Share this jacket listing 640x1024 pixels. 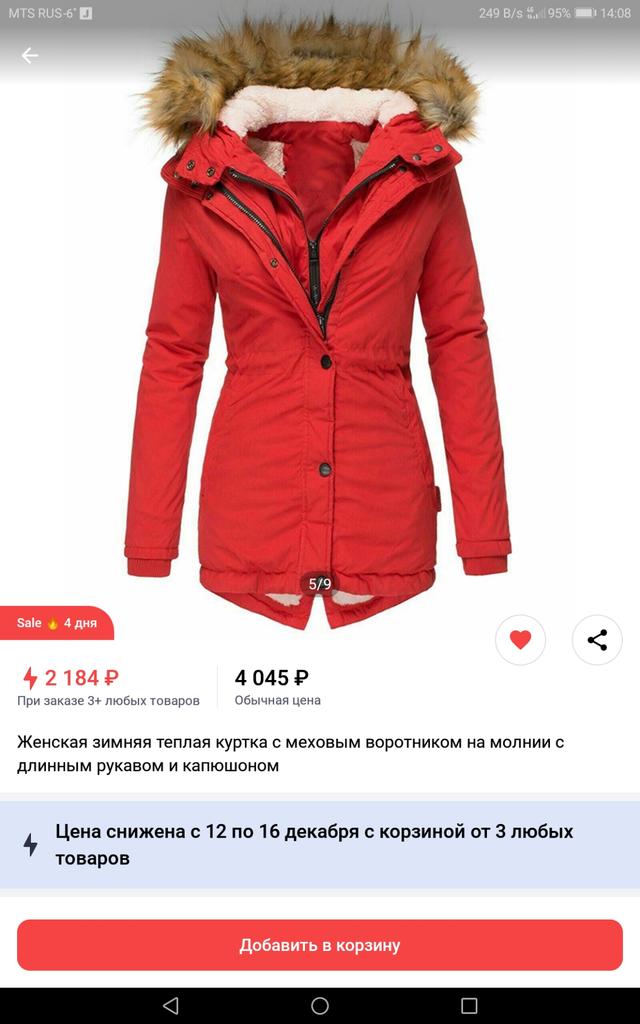click(597, 640)
